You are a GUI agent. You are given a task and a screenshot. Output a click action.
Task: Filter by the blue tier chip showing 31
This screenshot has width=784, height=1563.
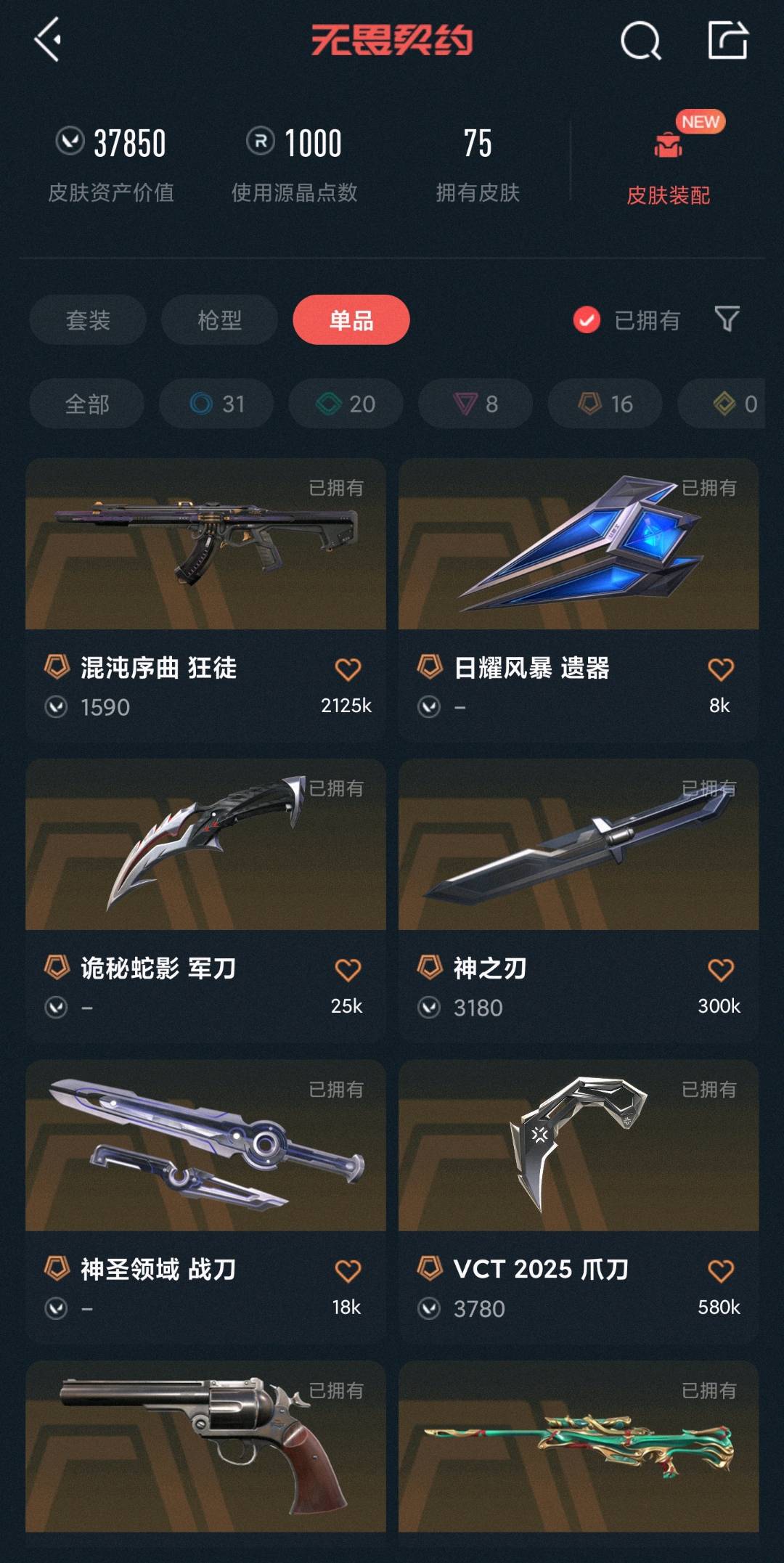pos(216,404)
